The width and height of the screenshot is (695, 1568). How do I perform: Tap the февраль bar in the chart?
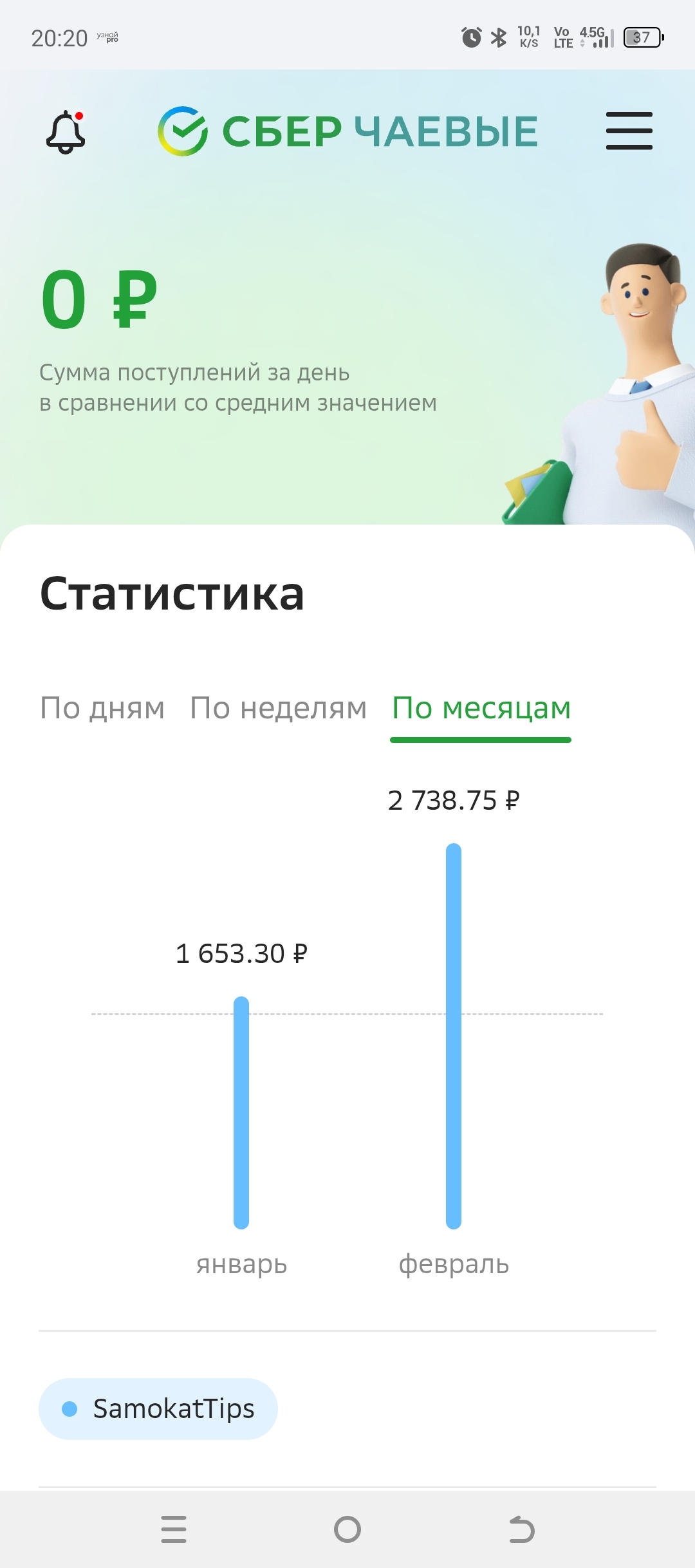tap(454, 1036)
